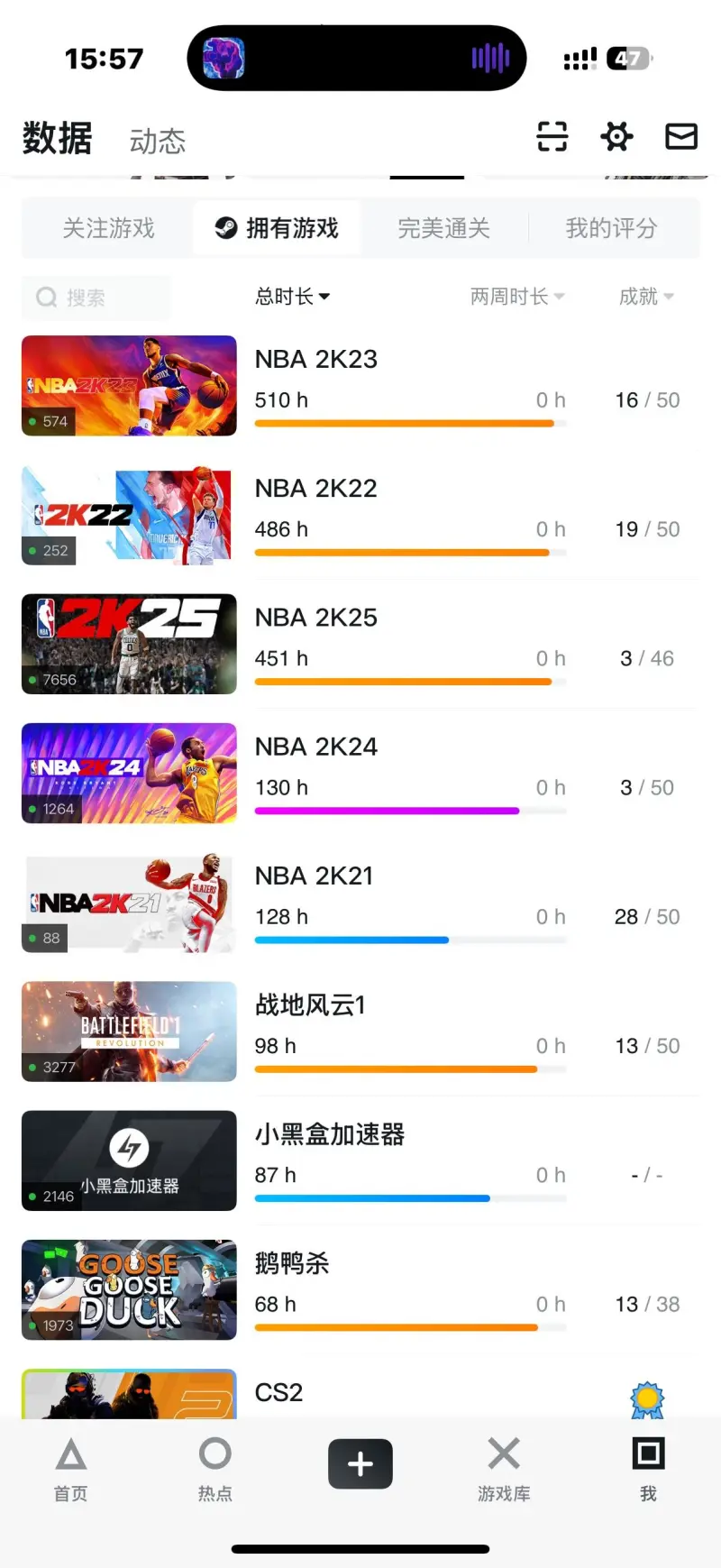The width and height of the screenshot is (721, 1568).
Task: Sort games by 成就
Action: (645, 297)
